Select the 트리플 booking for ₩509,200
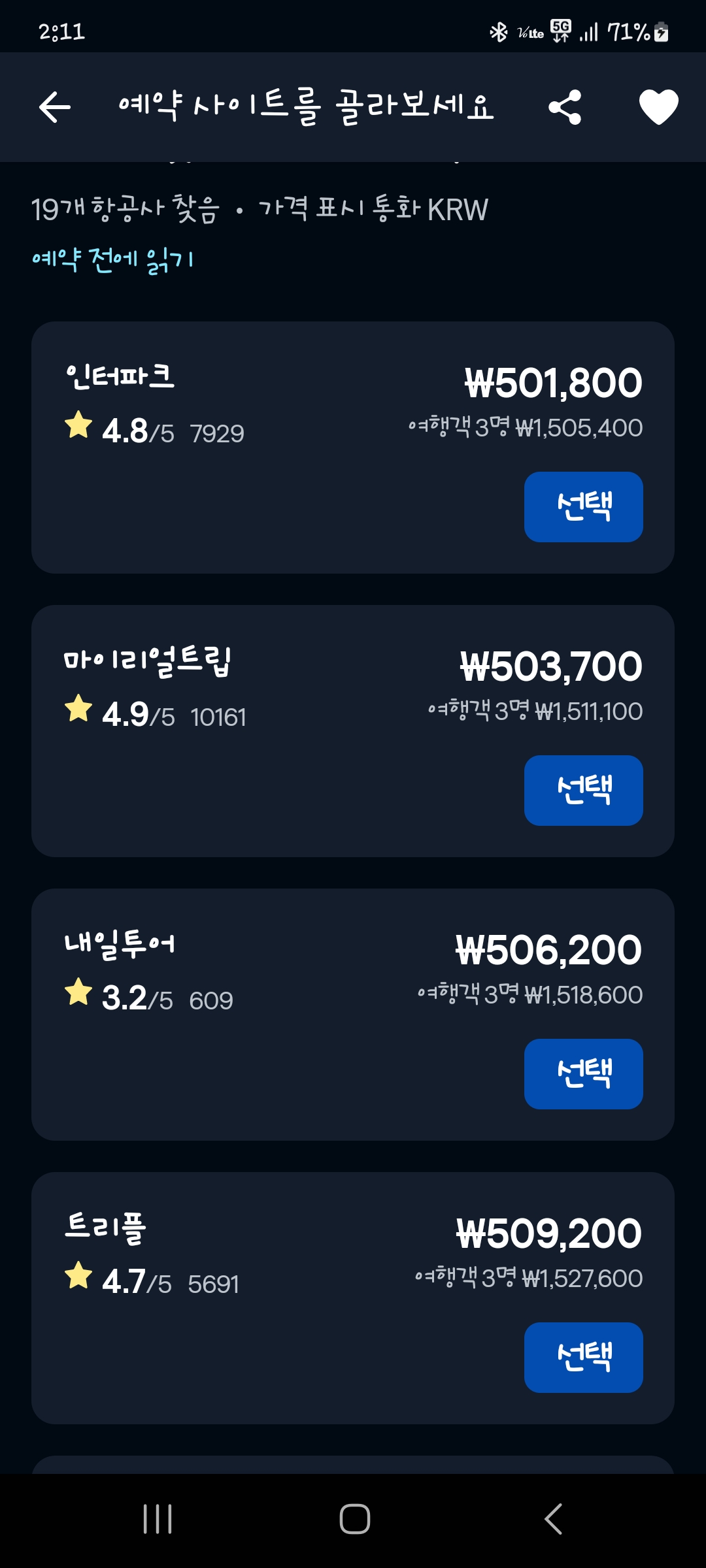This screenshot has width=706, height=1568. 583,1358
